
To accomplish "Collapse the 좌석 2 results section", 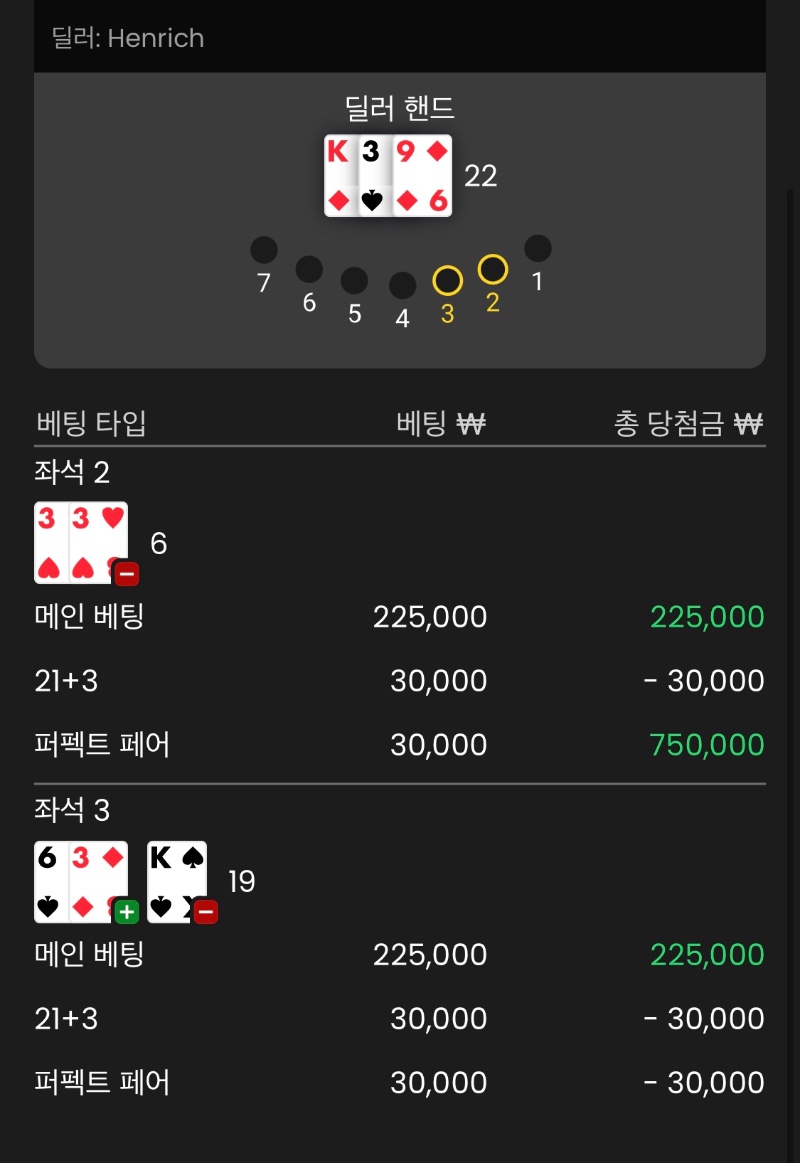I will [74, 472].
